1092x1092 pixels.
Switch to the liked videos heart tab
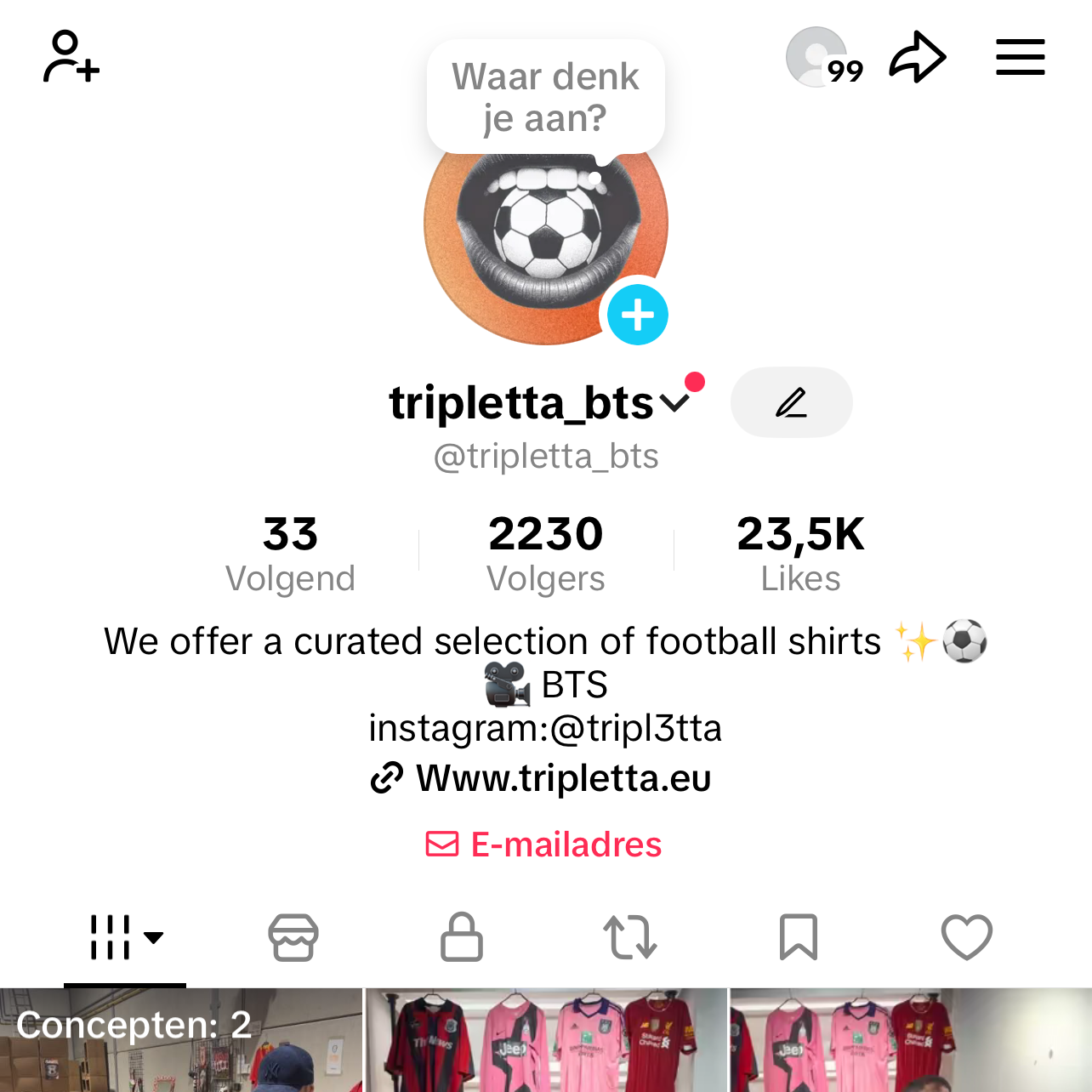(967, 937)
